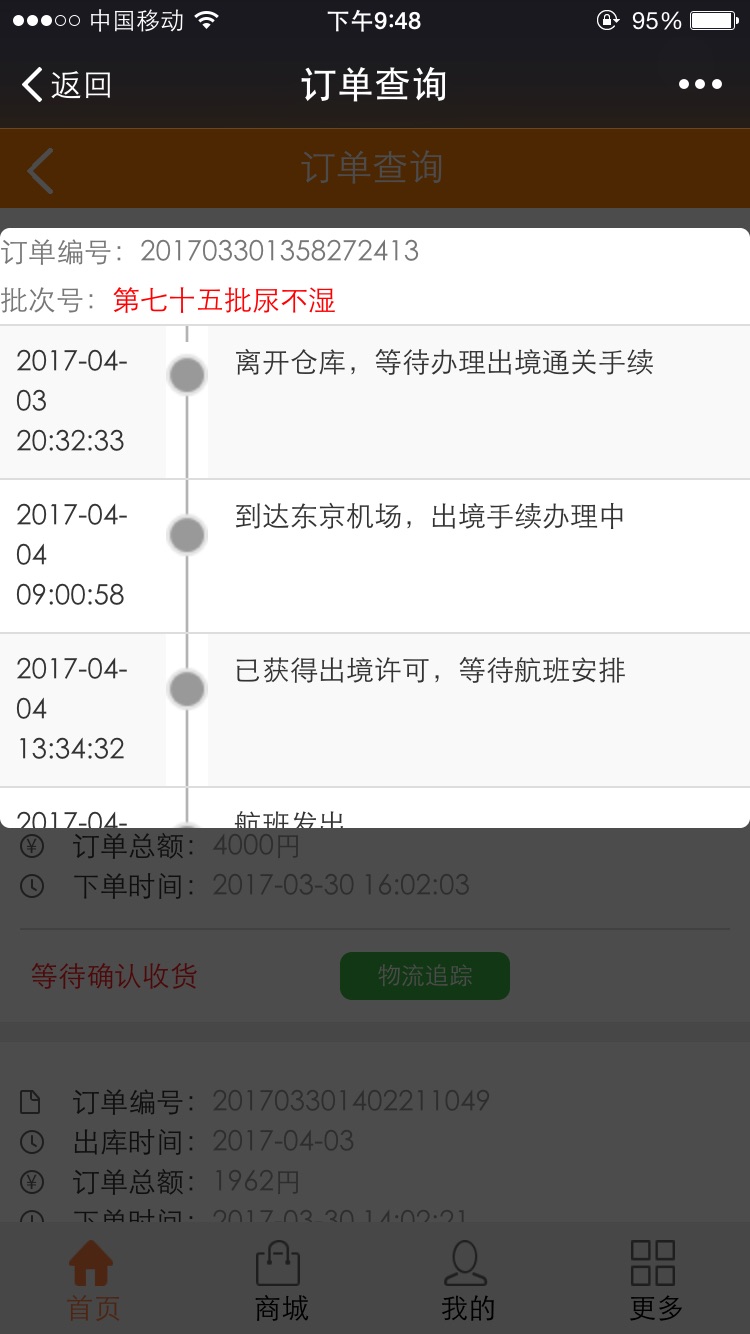
Task: Go back with the 返回 button
Action: point(66,85)
